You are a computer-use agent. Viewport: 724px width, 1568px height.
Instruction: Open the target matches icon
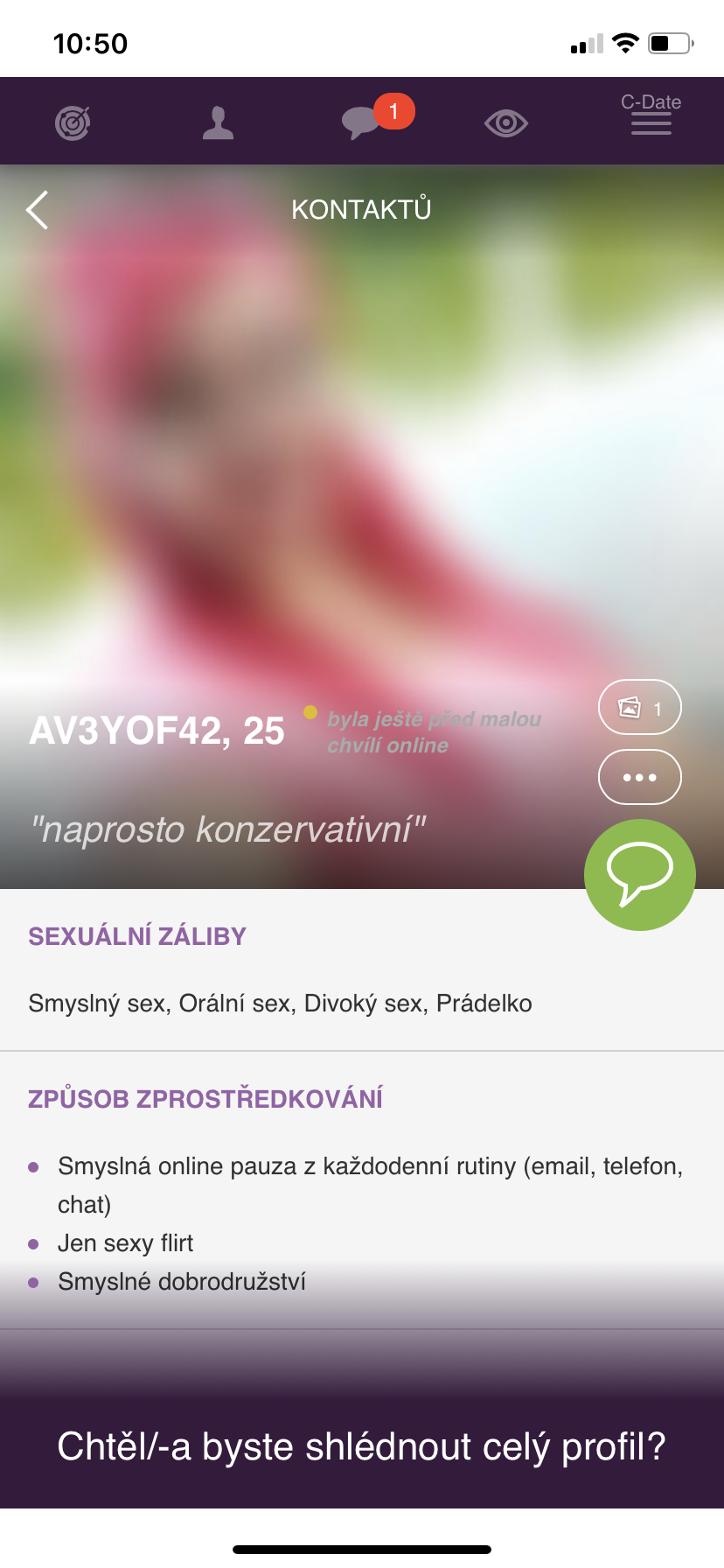[73, 123]
